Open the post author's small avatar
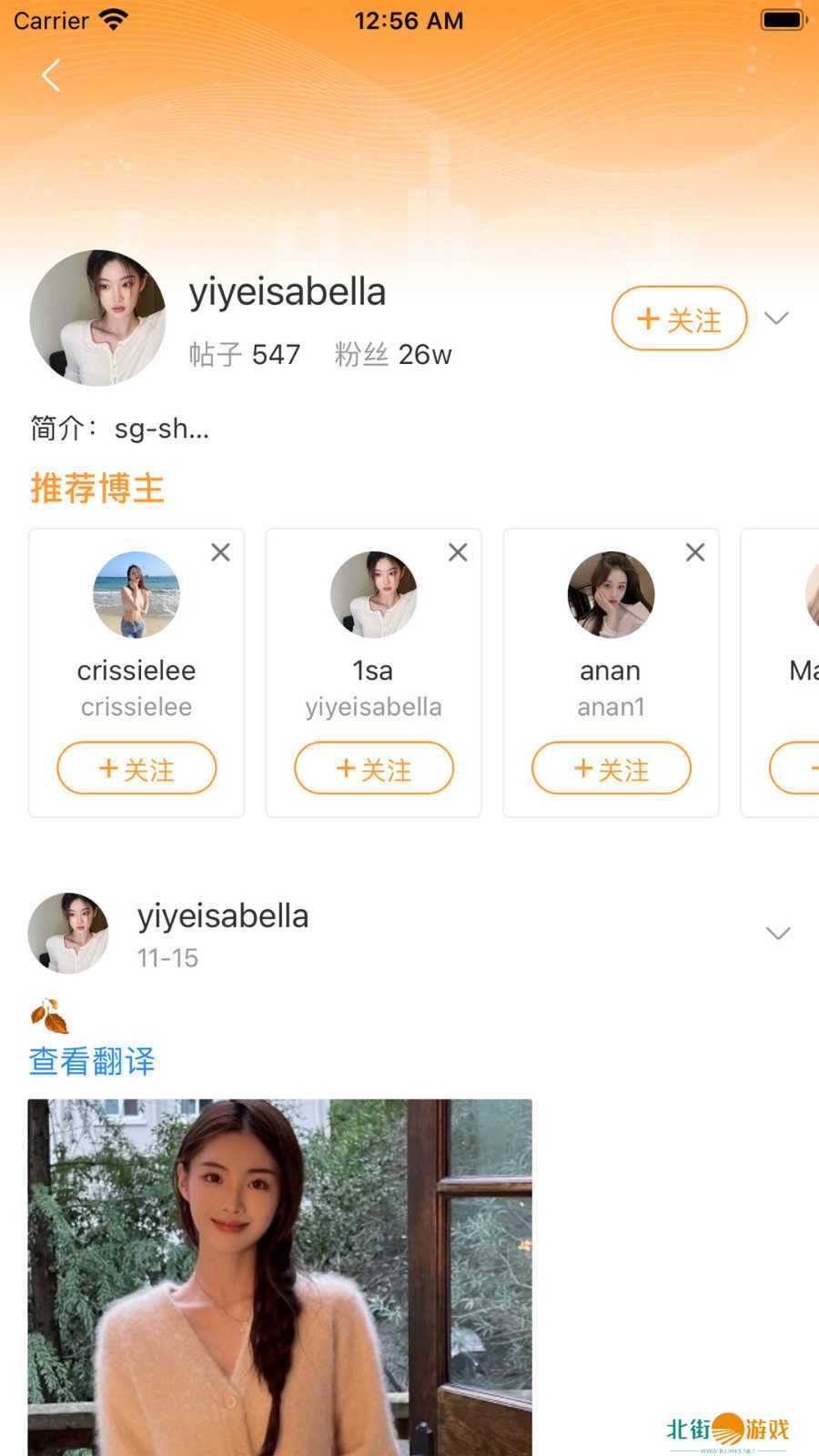Viewport: 819px width, 1456px height. (x=69, y=934)
